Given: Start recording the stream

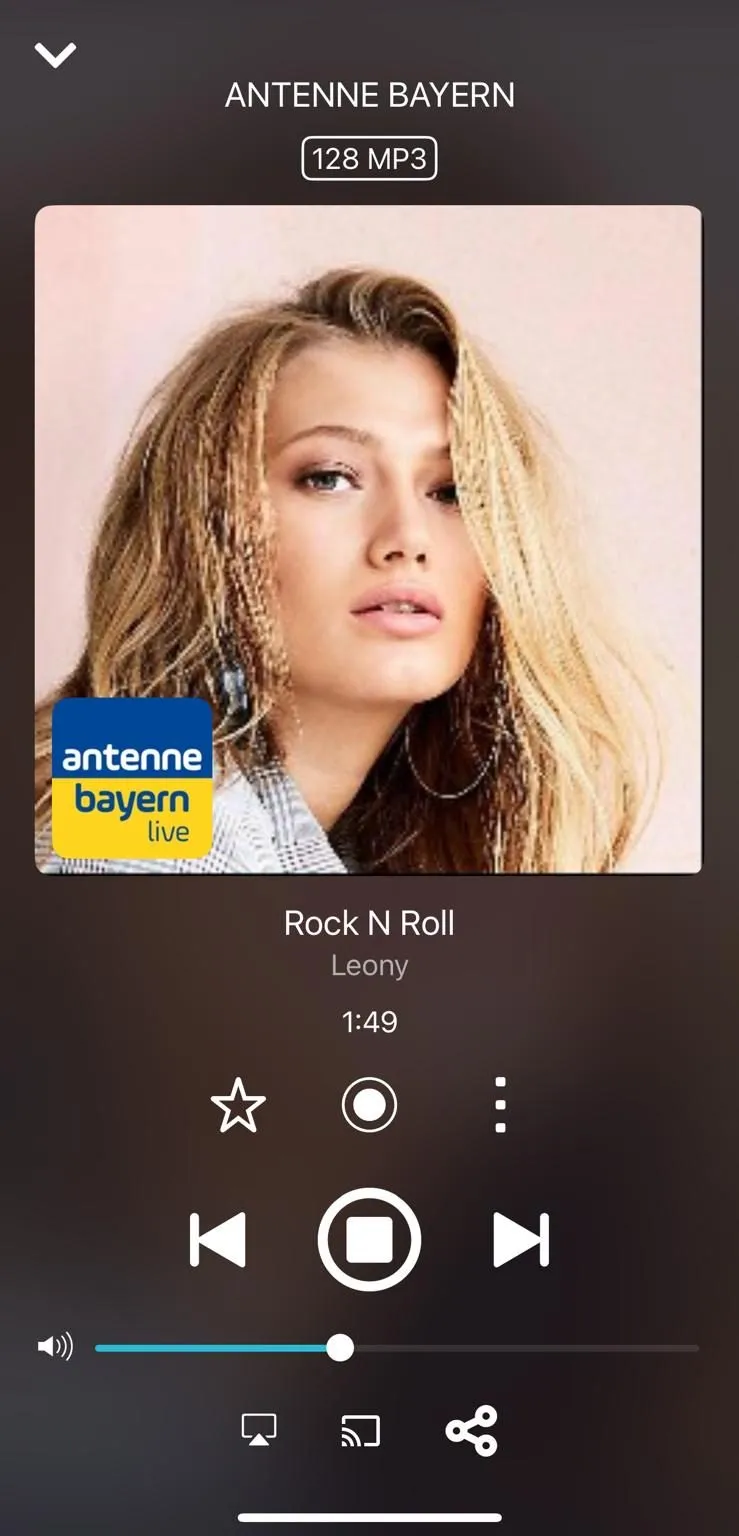Looking at the screenshot, I should tap(369, 1105).
